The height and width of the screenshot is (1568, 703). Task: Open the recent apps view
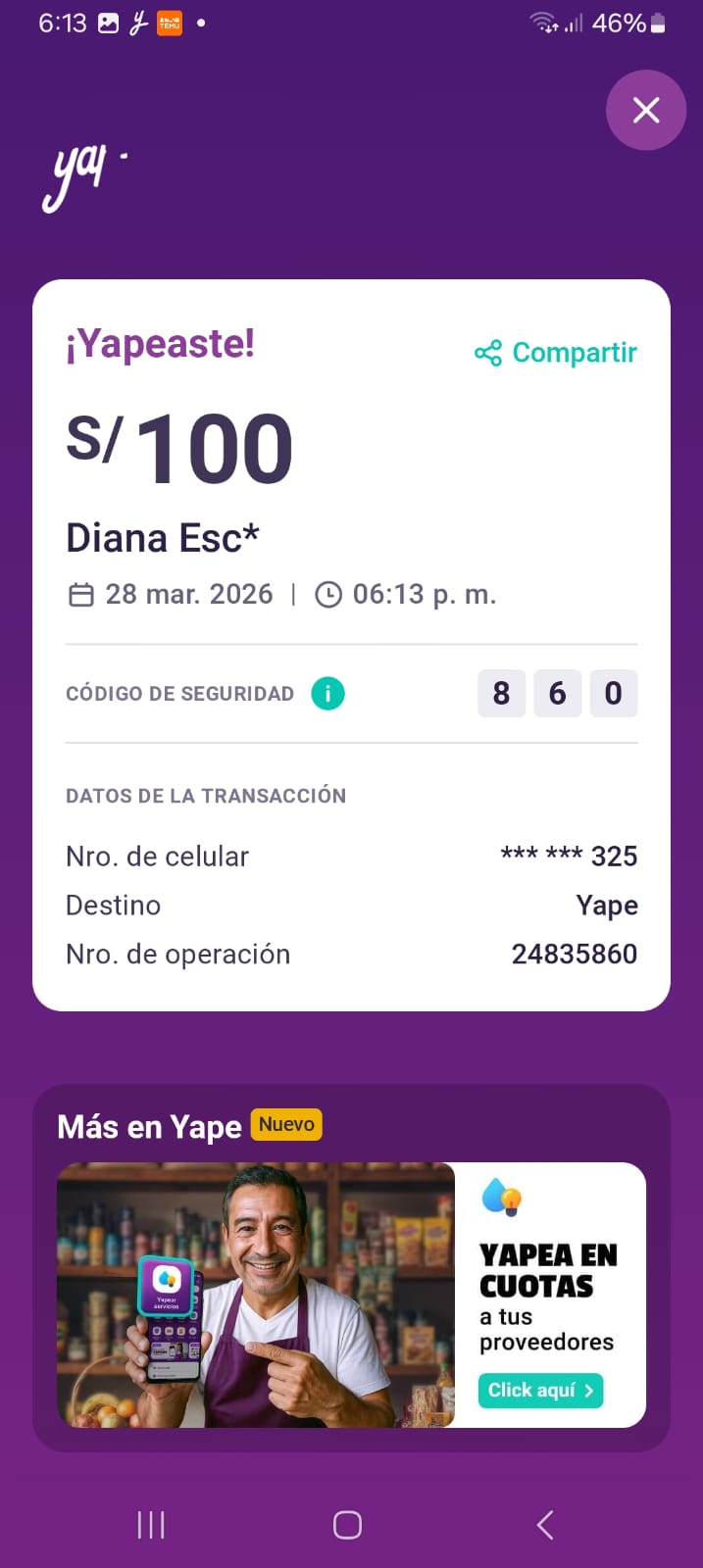151,1525
